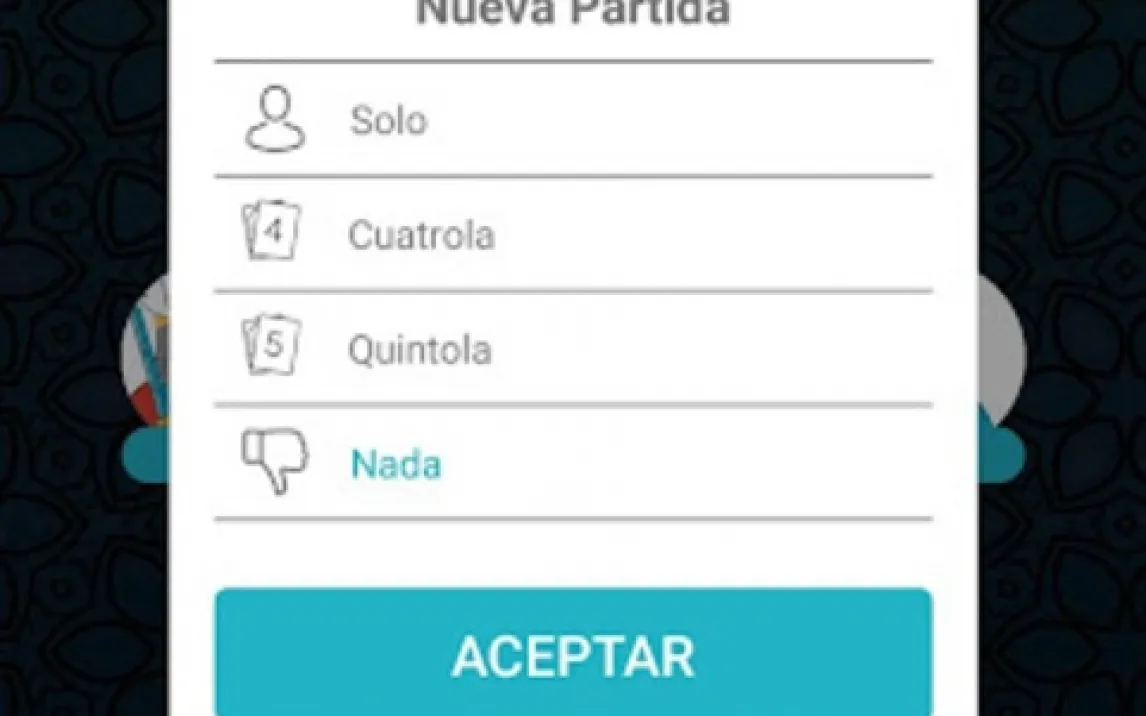
Task: Pick the Quintola option
Action: click(x=420, y=350)
